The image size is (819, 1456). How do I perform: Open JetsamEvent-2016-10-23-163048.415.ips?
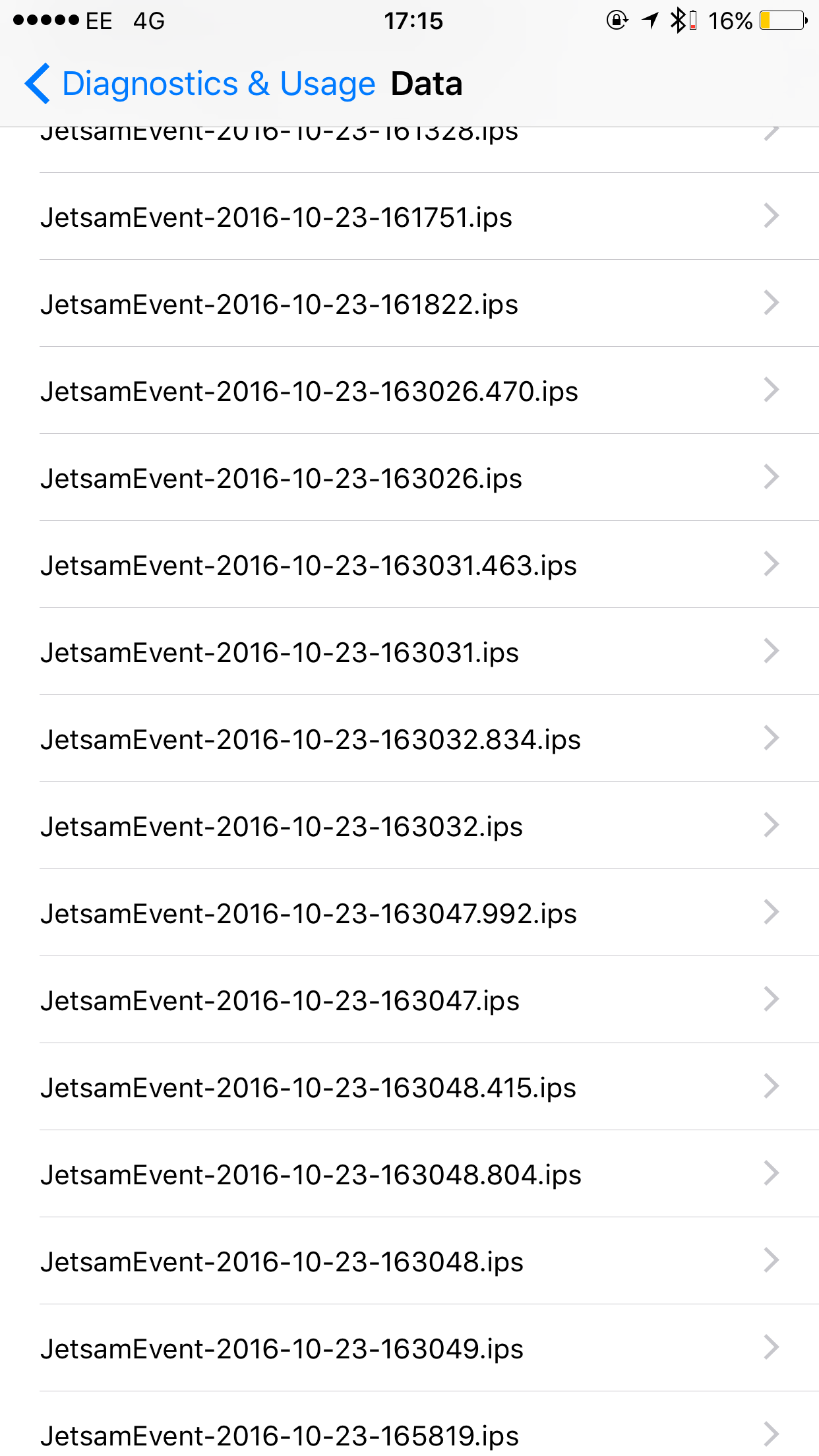pyautogui.click(x=409, y=1087)
